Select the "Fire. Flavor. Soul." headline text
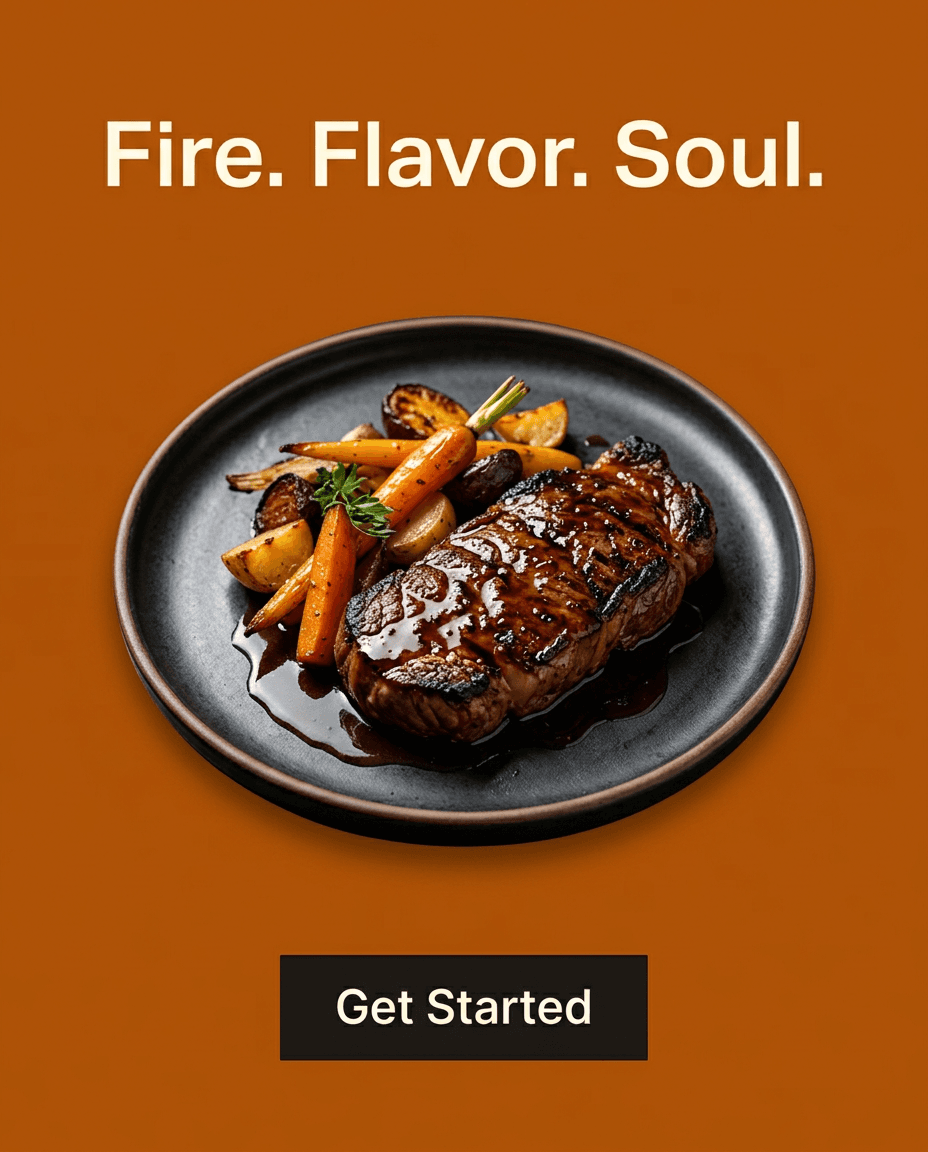Viewport: 928px width, 1152px height. tap(464, 155)
